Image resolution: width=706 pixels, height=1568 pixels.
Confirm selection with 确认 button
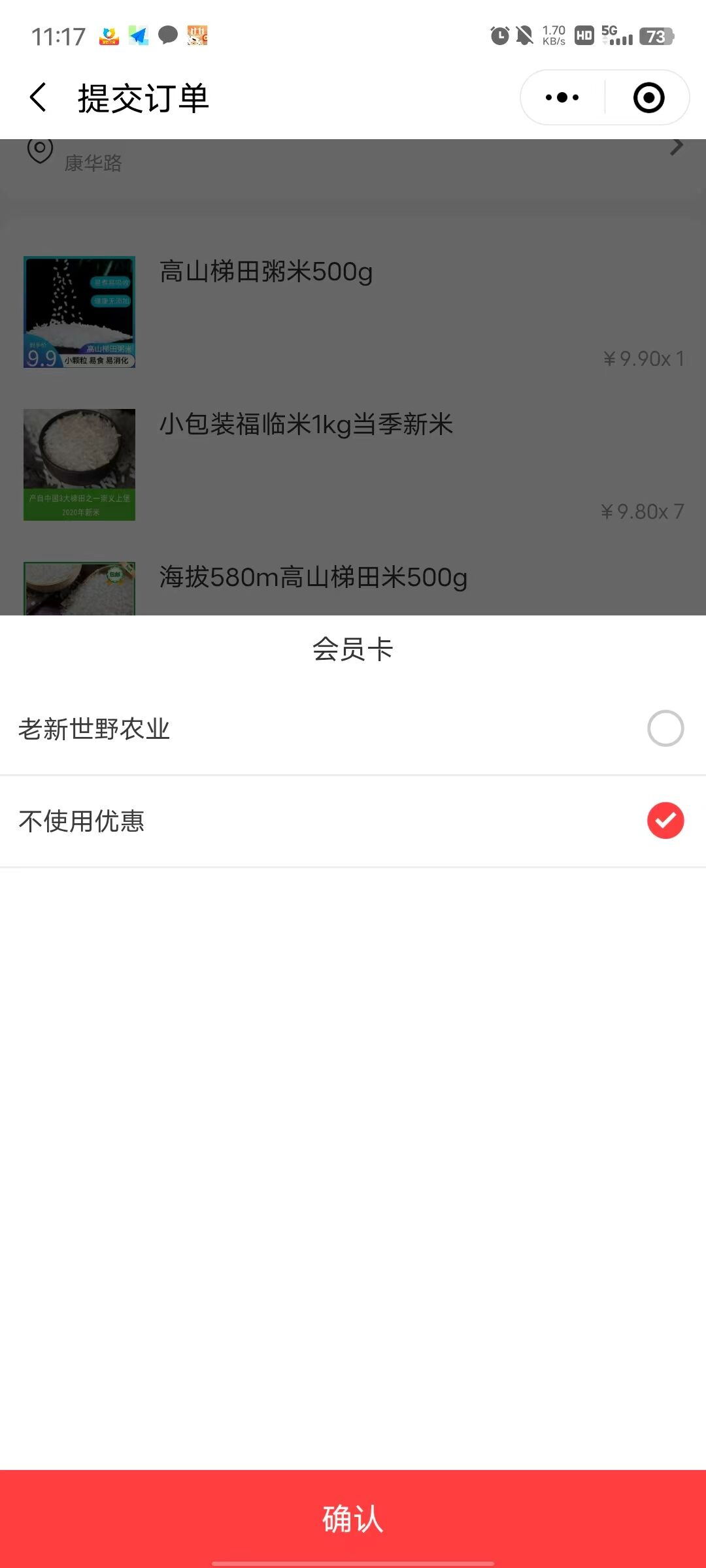tap(353, 1518)
